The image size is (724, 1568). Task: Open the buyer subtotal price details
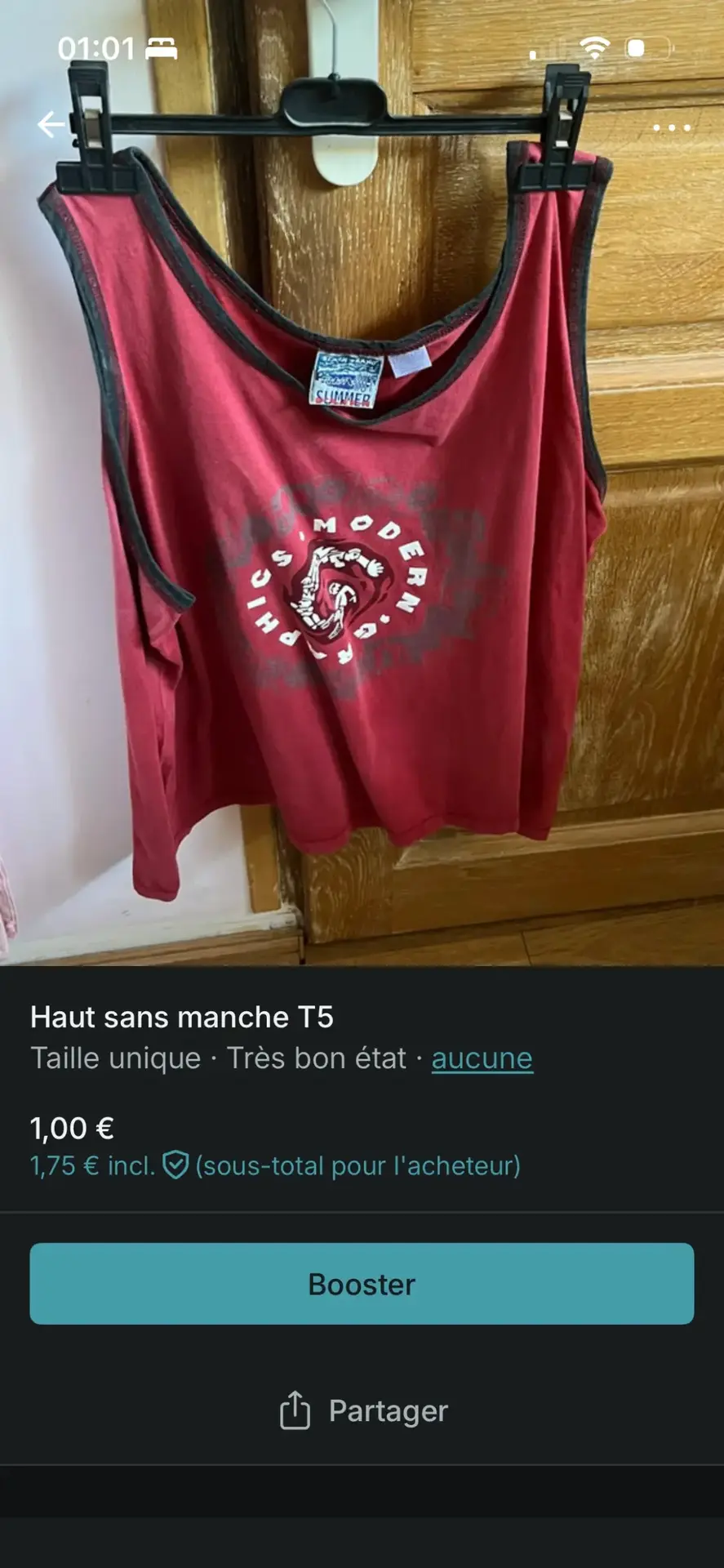(275, 1165)
